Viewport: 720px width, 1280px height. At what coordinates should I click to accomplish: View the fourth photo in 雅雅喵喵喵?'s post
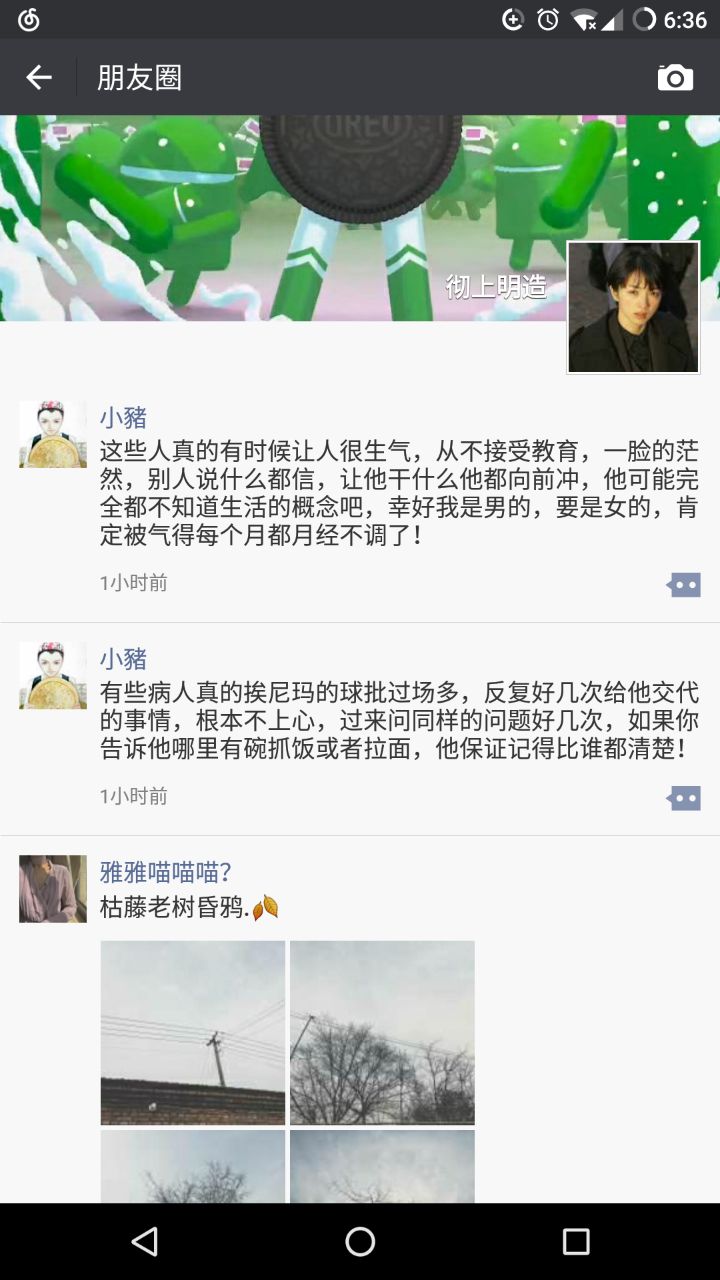point(382,1166)
